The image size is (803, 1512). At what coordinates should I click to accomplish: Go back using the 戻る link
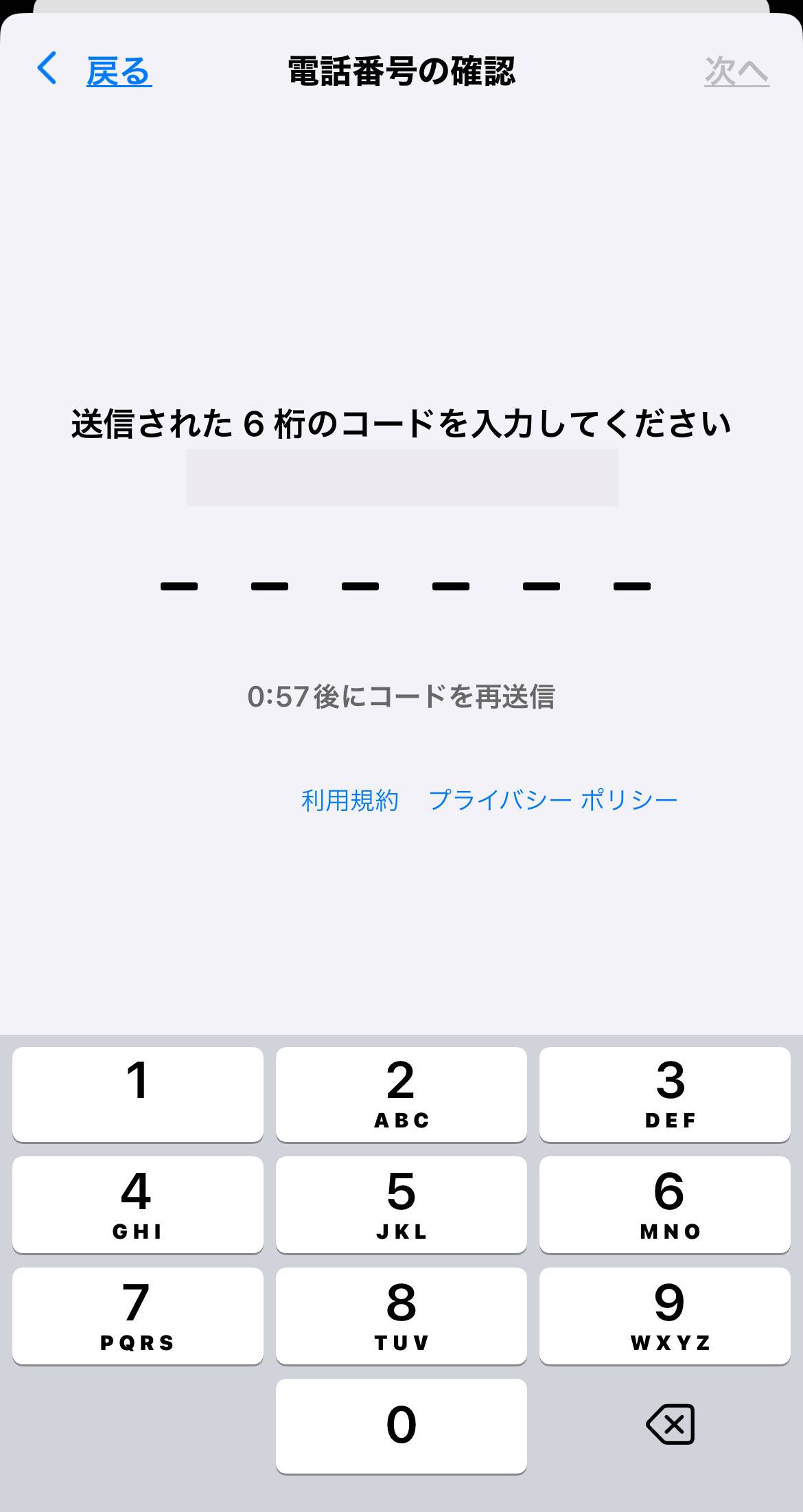(x=118, y=71)
